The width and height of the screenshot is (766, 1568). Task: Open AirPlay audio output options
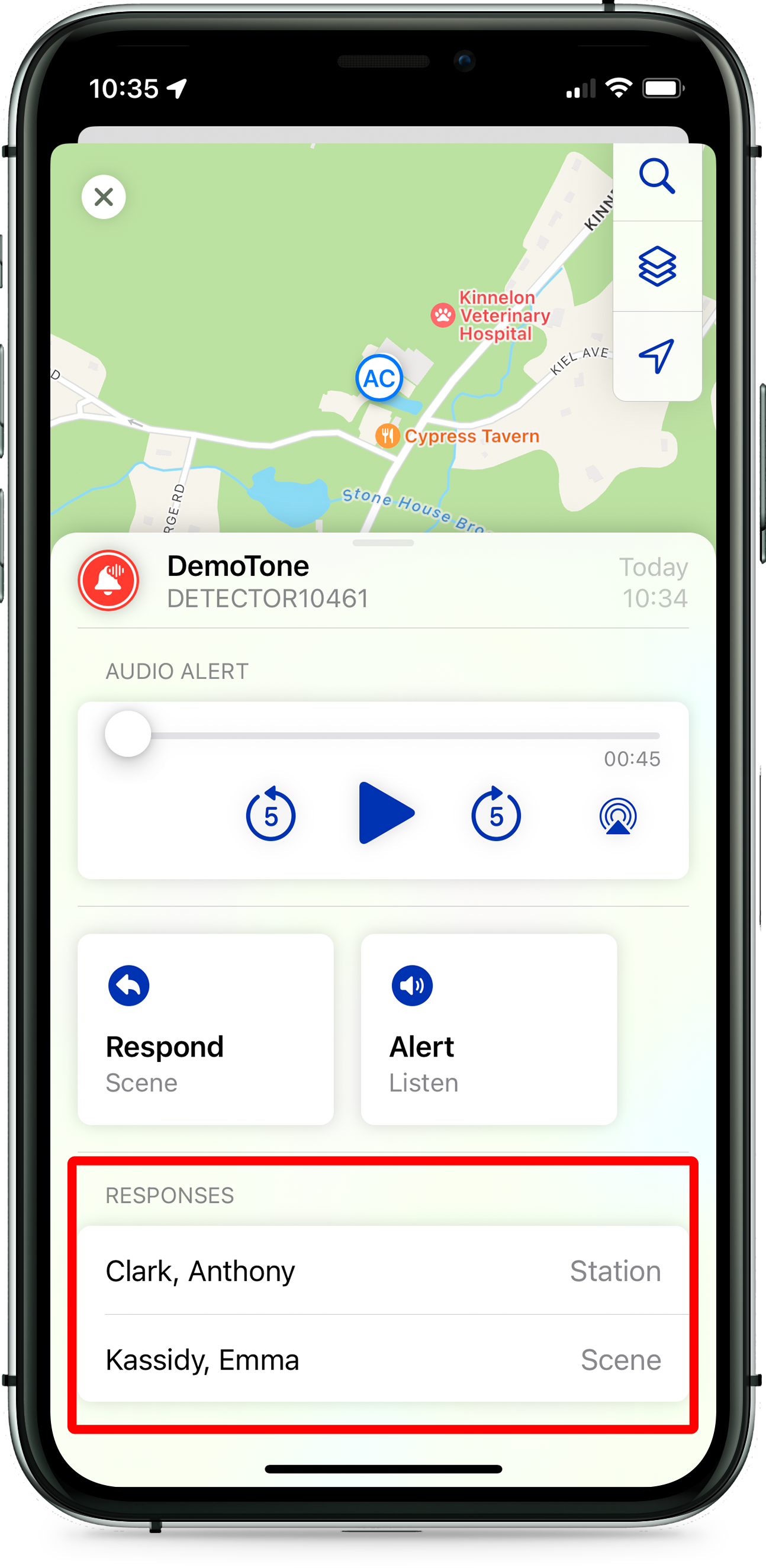coord(618,816)
